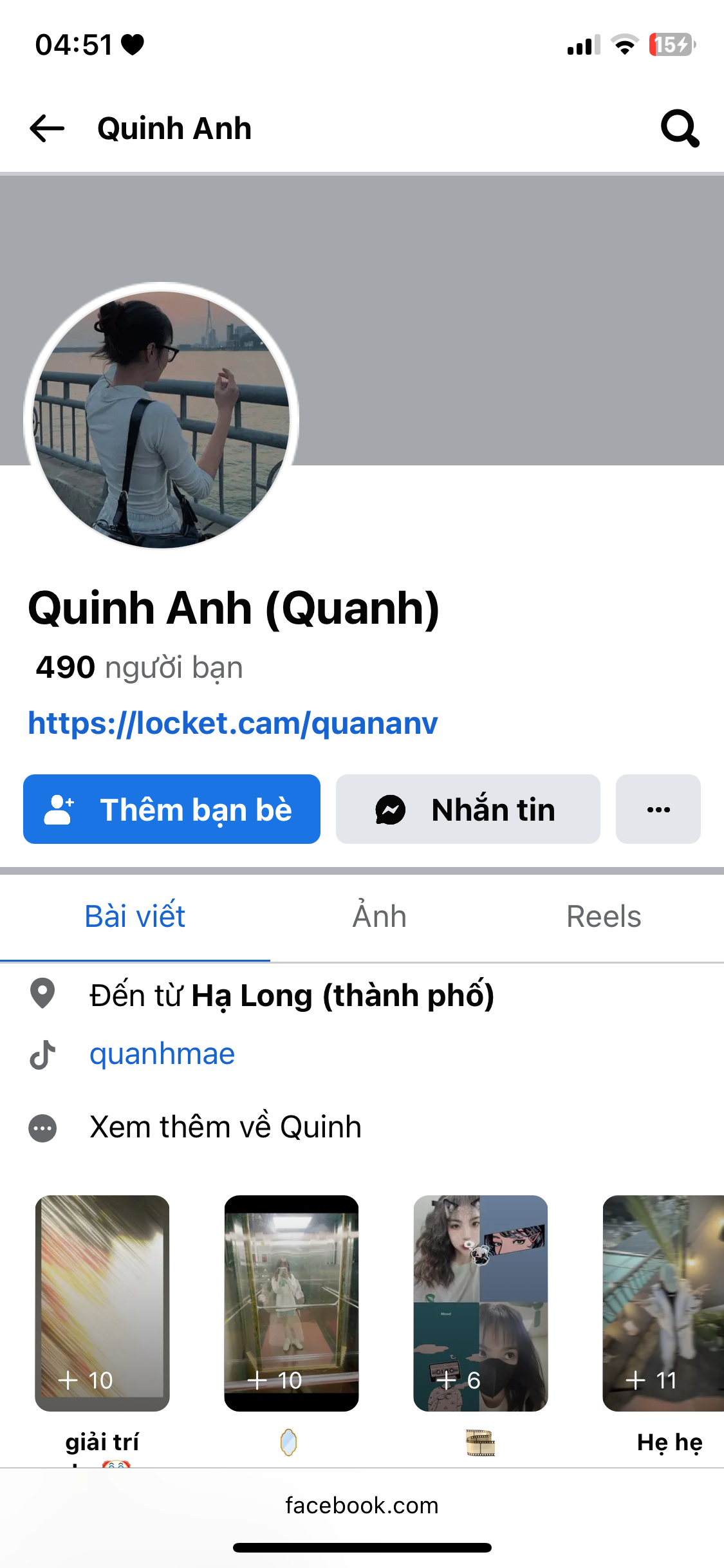Screen dimensions: 724x1568
Task: Open the Hẹ hẹ highlight collection
Action: (663, 1303)
